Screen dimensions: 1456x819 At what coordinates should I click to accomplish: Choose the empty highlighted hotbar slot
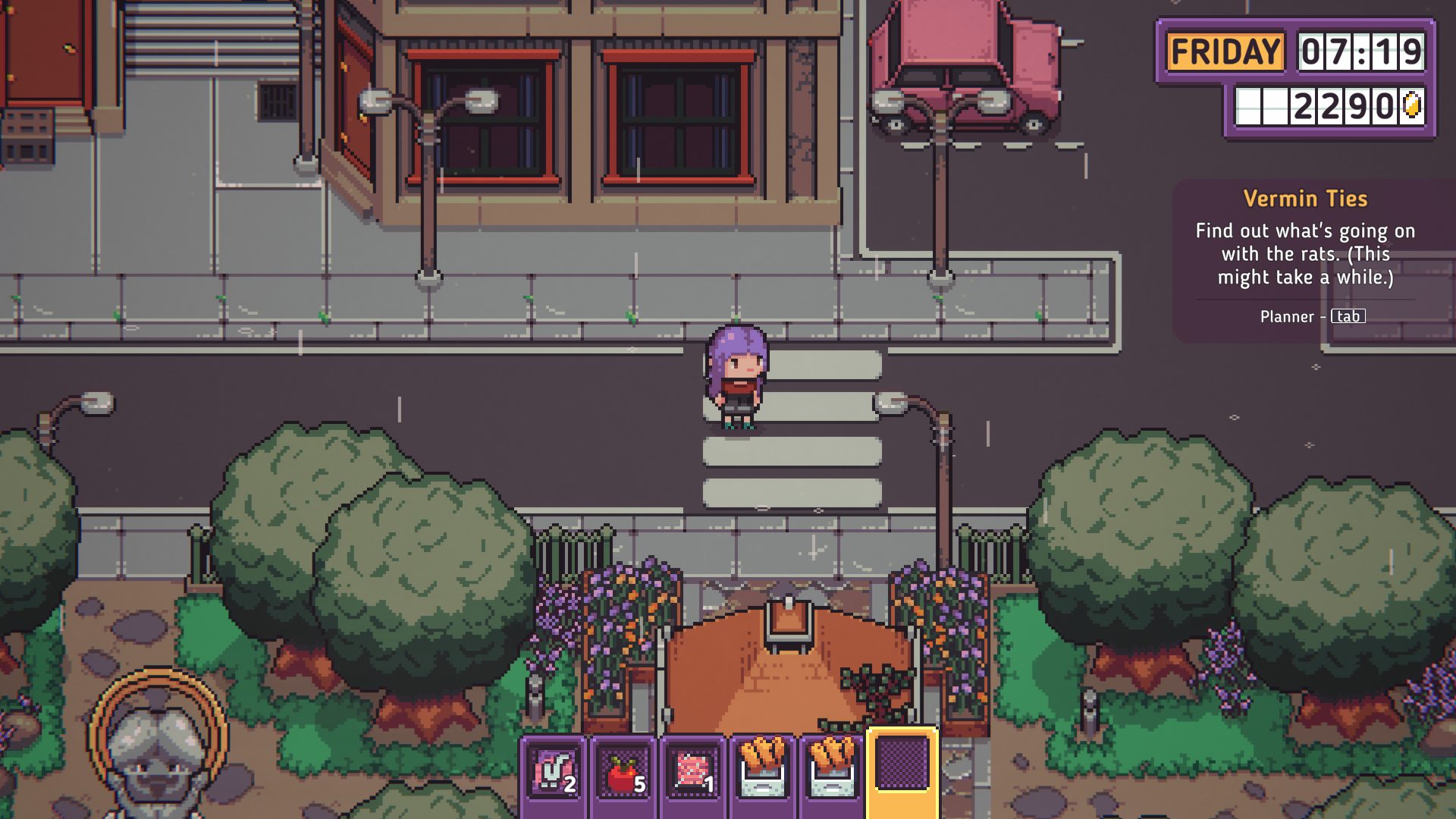tap(902, 766)
